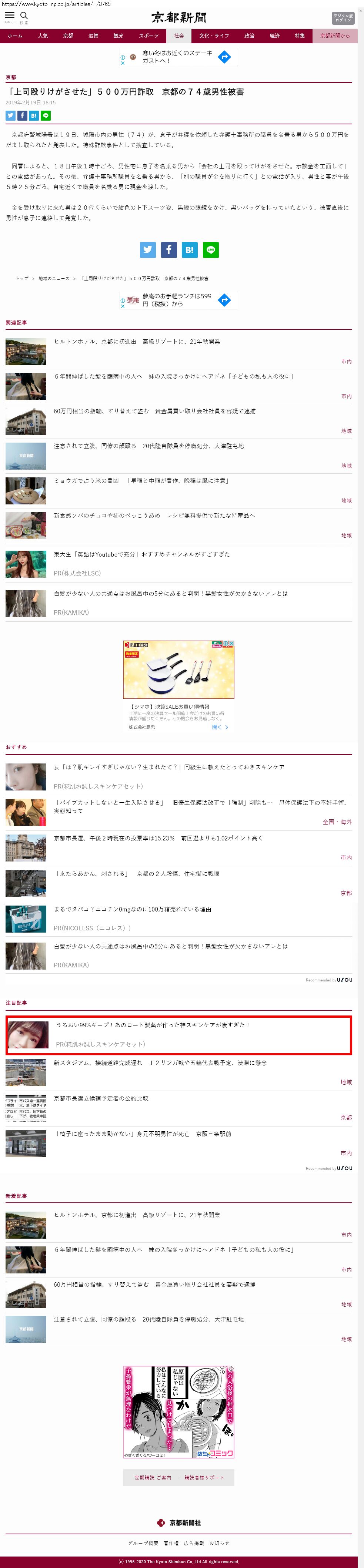Image resolution: width=364 pixels, height=1568 pixels.
Task: Open the 京都新聞から tab
Action: pos(335,36)
